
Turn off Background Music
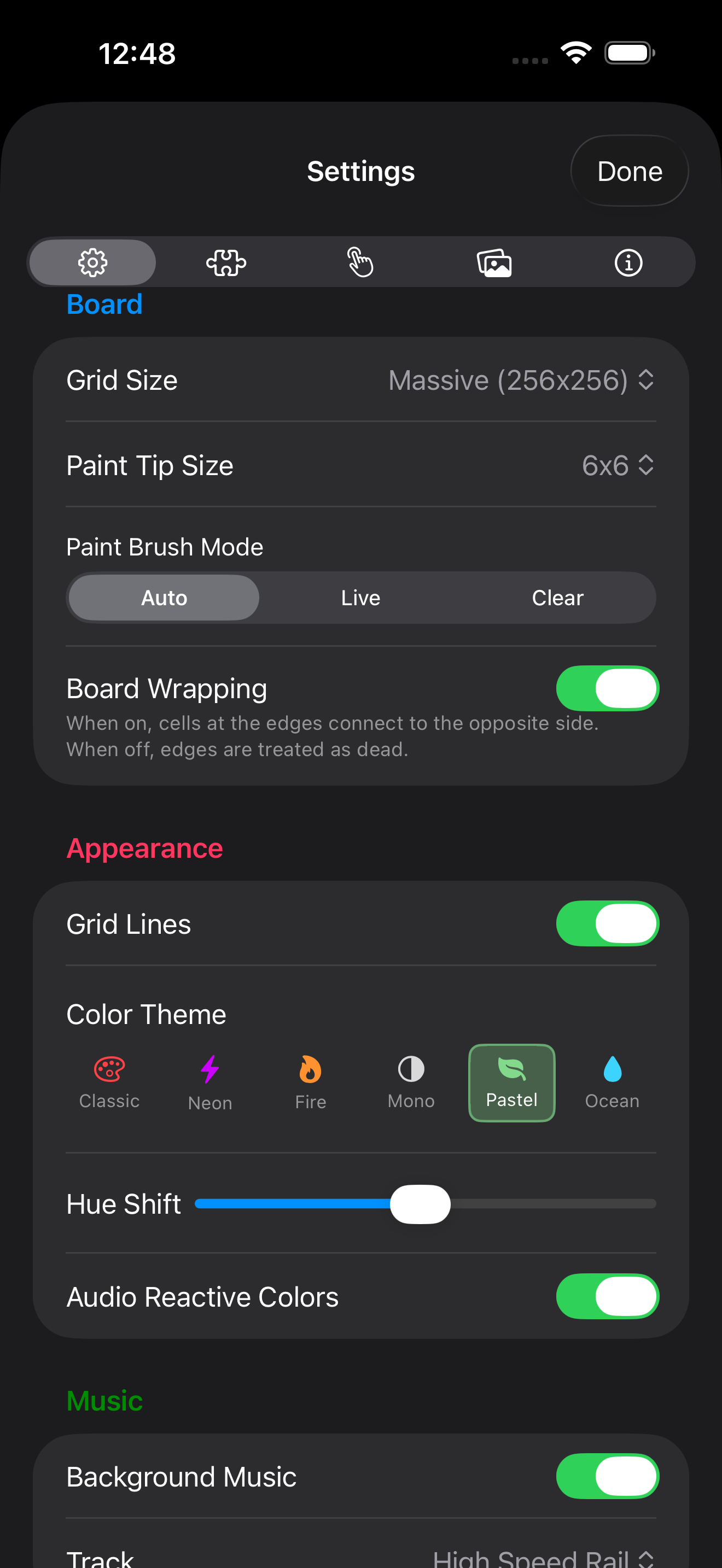607,1476
